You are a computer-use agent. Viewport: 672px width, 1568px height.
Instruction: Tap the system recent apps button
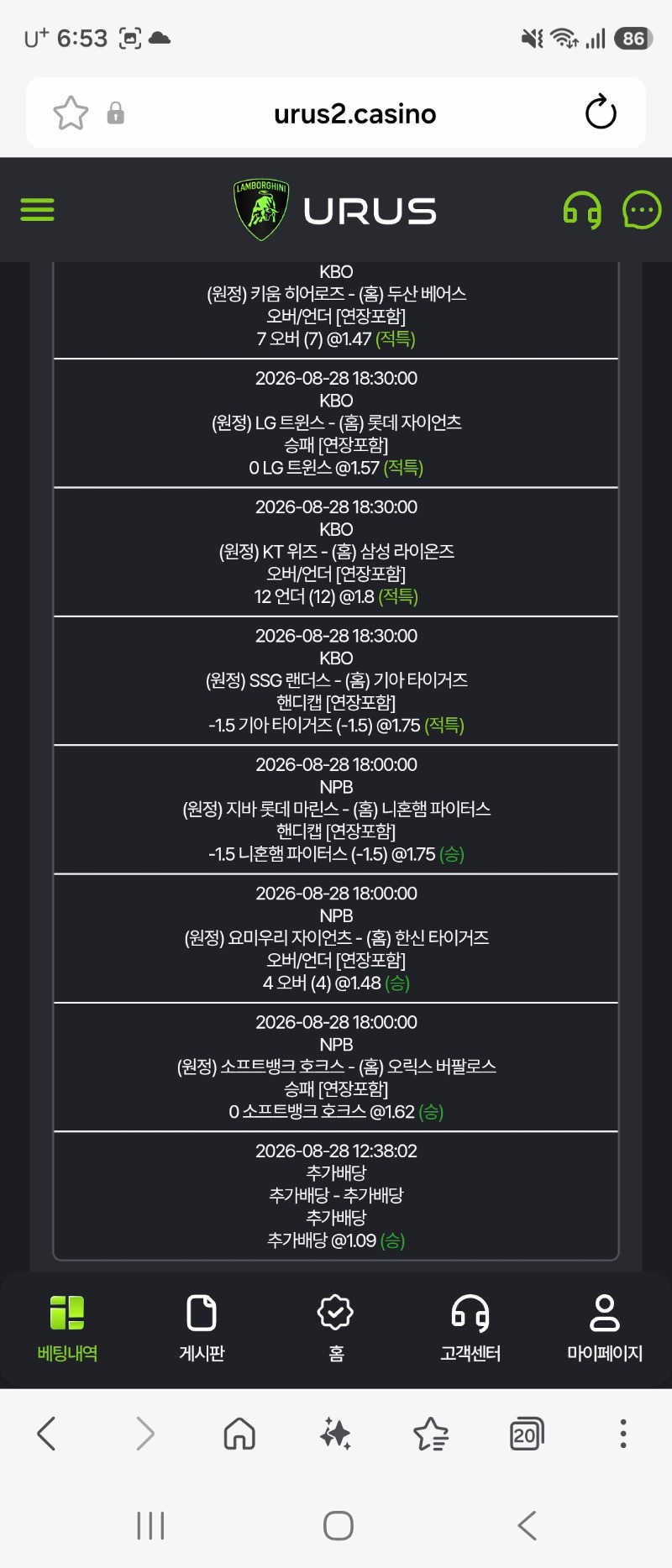(150, 1525)
